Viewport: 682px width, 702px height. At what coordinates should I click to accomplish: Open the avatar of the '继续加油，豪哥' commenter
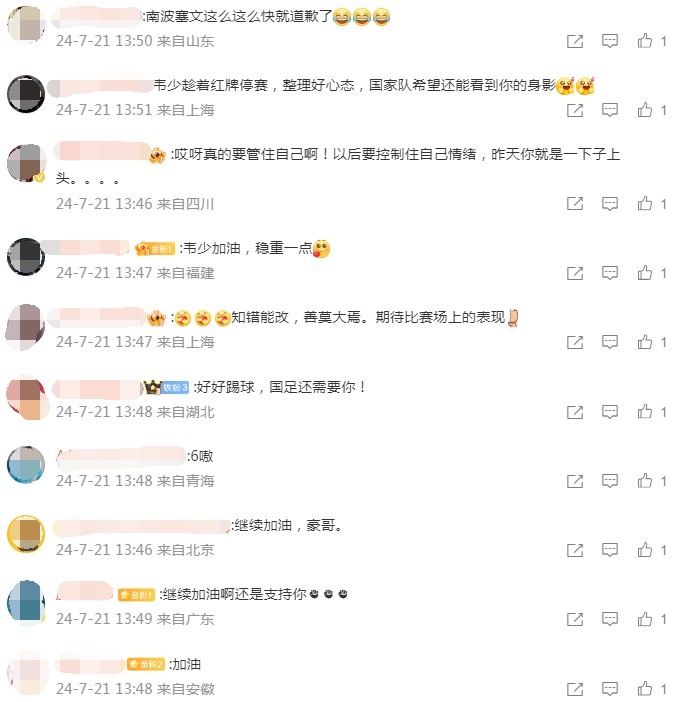pyautogui.click(x=26, y=534)
